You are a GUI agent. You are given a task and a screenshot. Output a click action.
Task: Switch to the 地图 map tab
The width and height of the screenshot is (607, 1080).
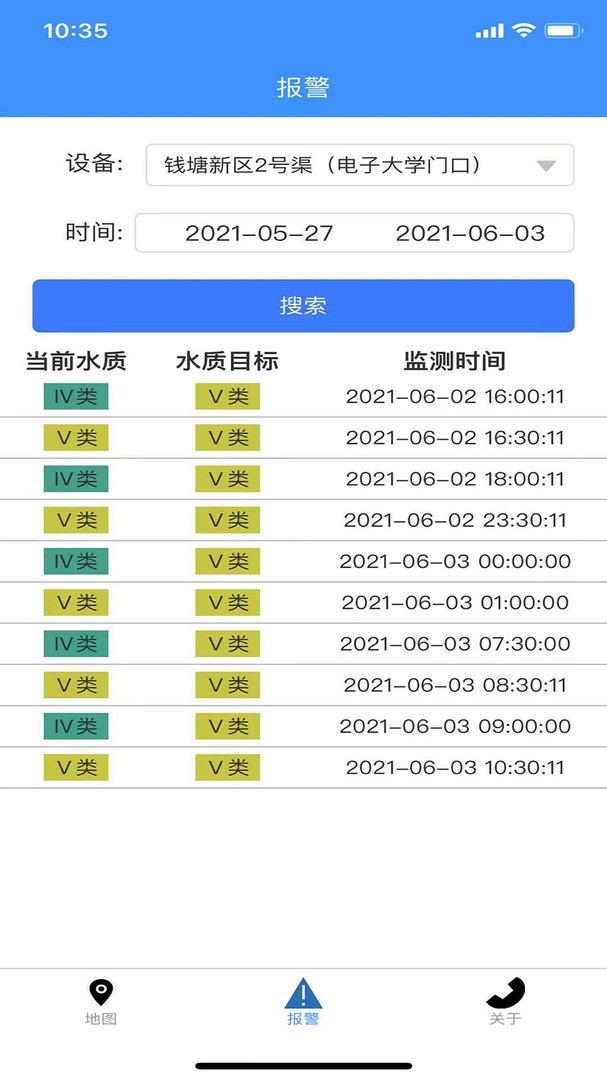(x=101, y=1002)
